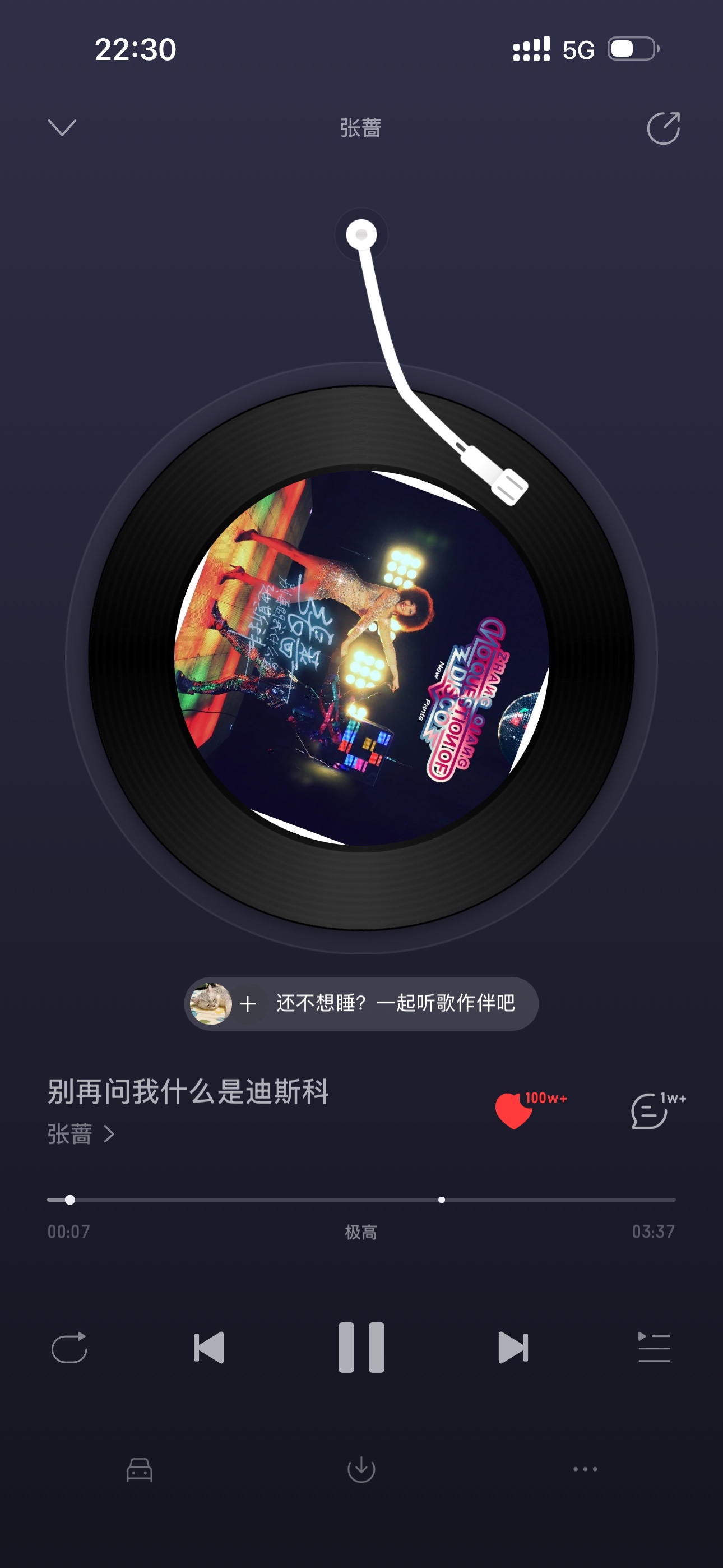Share this song
Viewport: 723px width, 1568px height.
tap(664, 128)
